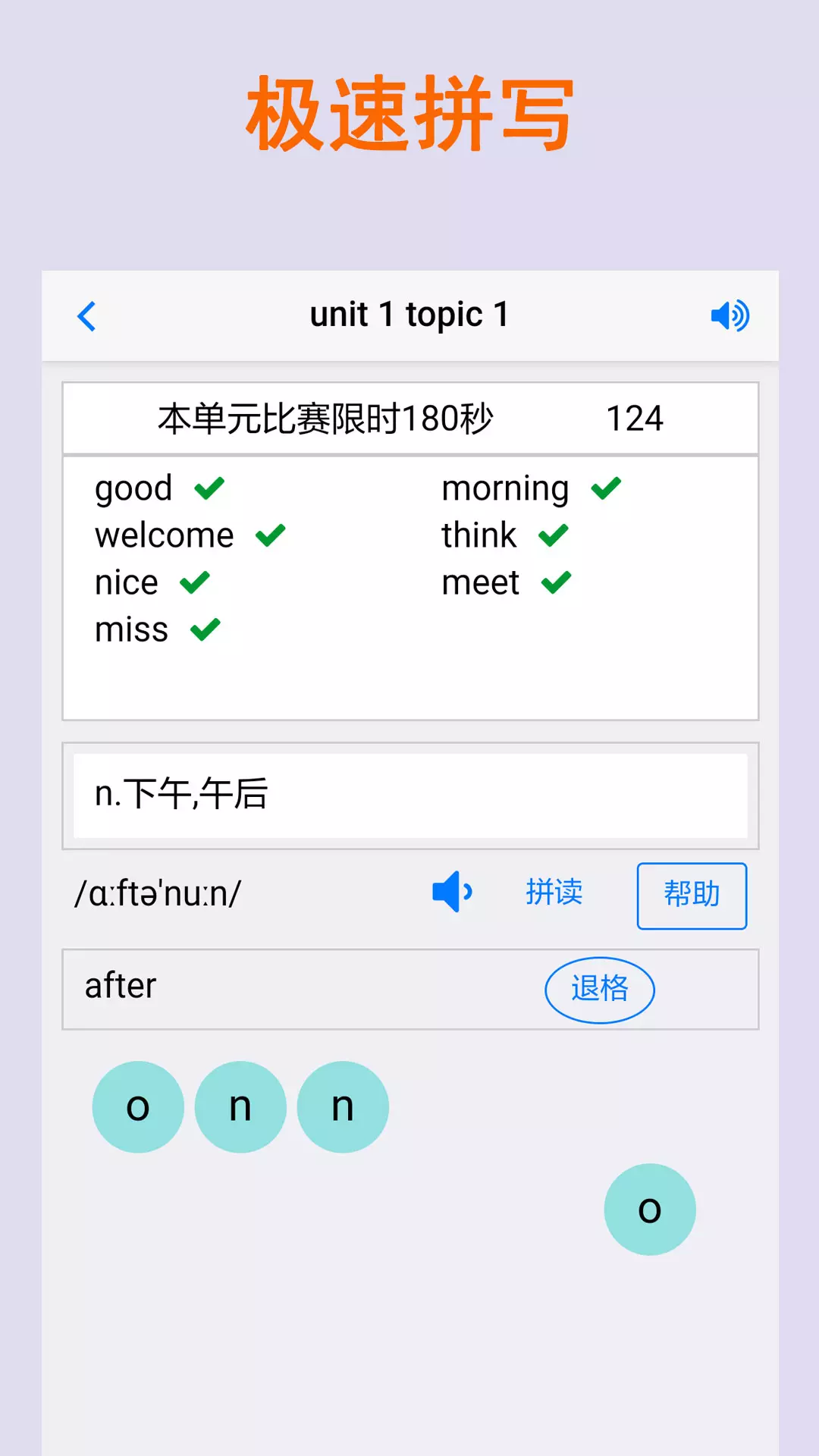Play pronunciation beside the phonetic transcription
Viewport: 819px width, 1456px height.
pos(452,892)
